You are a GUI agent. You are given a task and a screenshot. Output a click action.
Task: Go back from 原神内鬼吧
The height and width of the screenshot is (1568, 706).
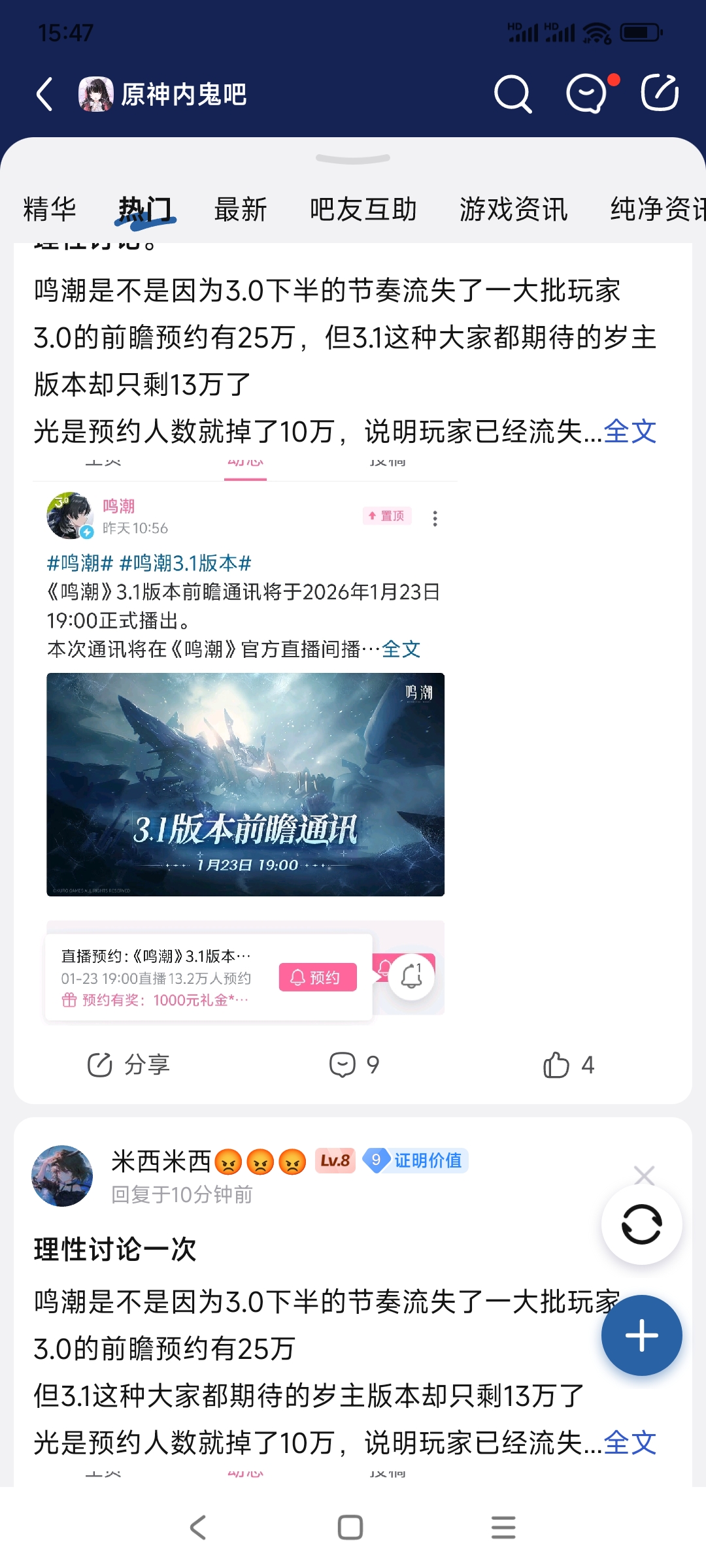coord(44,94)
